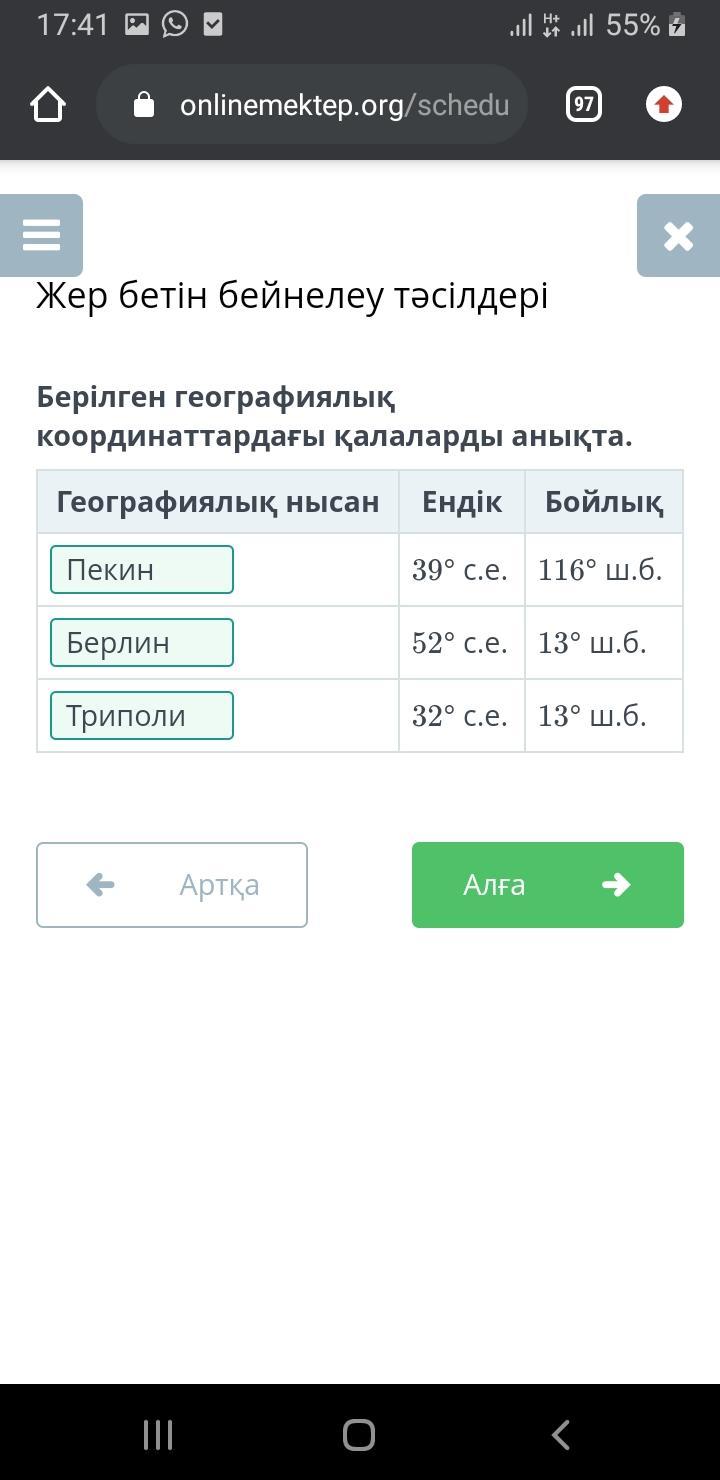Select the Берлин answer field
Viewport: 720px width, 1480px height.
[x=142, y=643]
